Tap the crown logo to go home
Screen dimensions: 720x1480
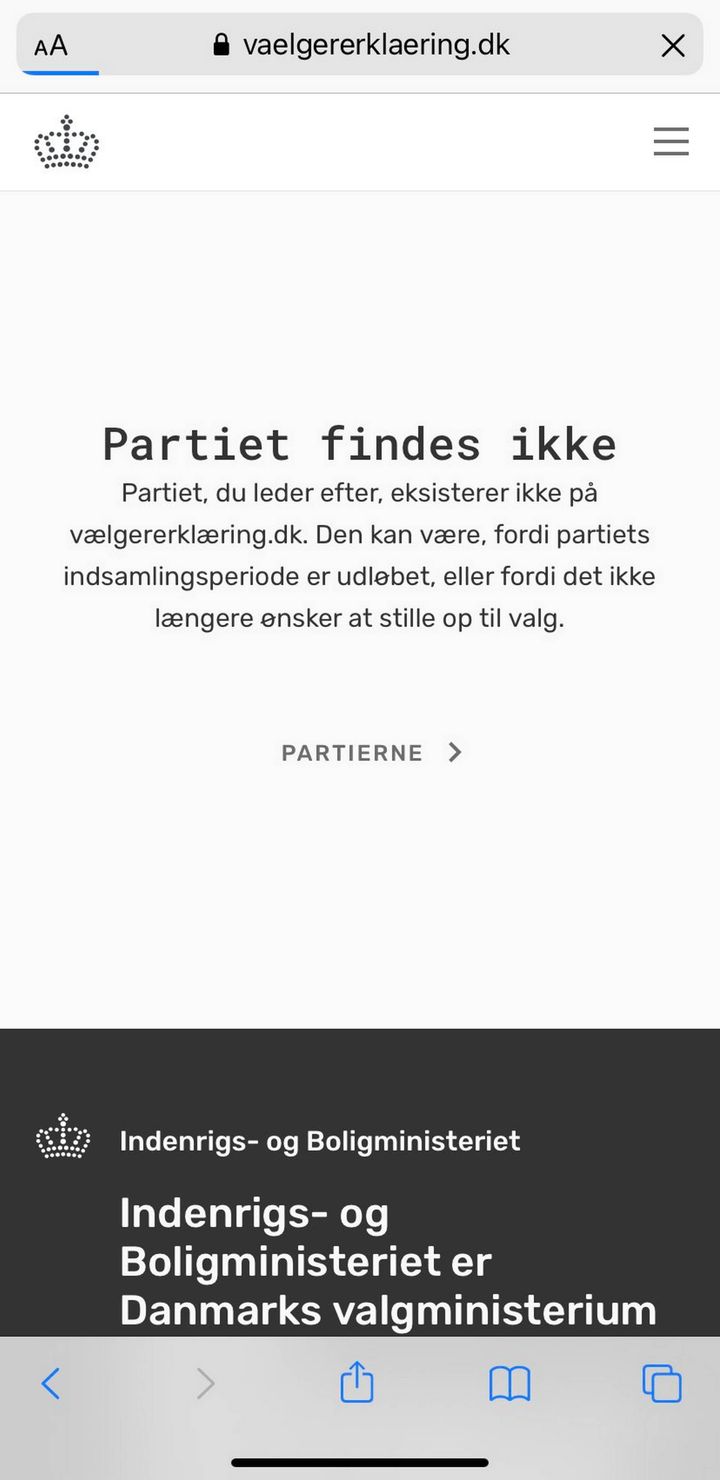(67, 142)
